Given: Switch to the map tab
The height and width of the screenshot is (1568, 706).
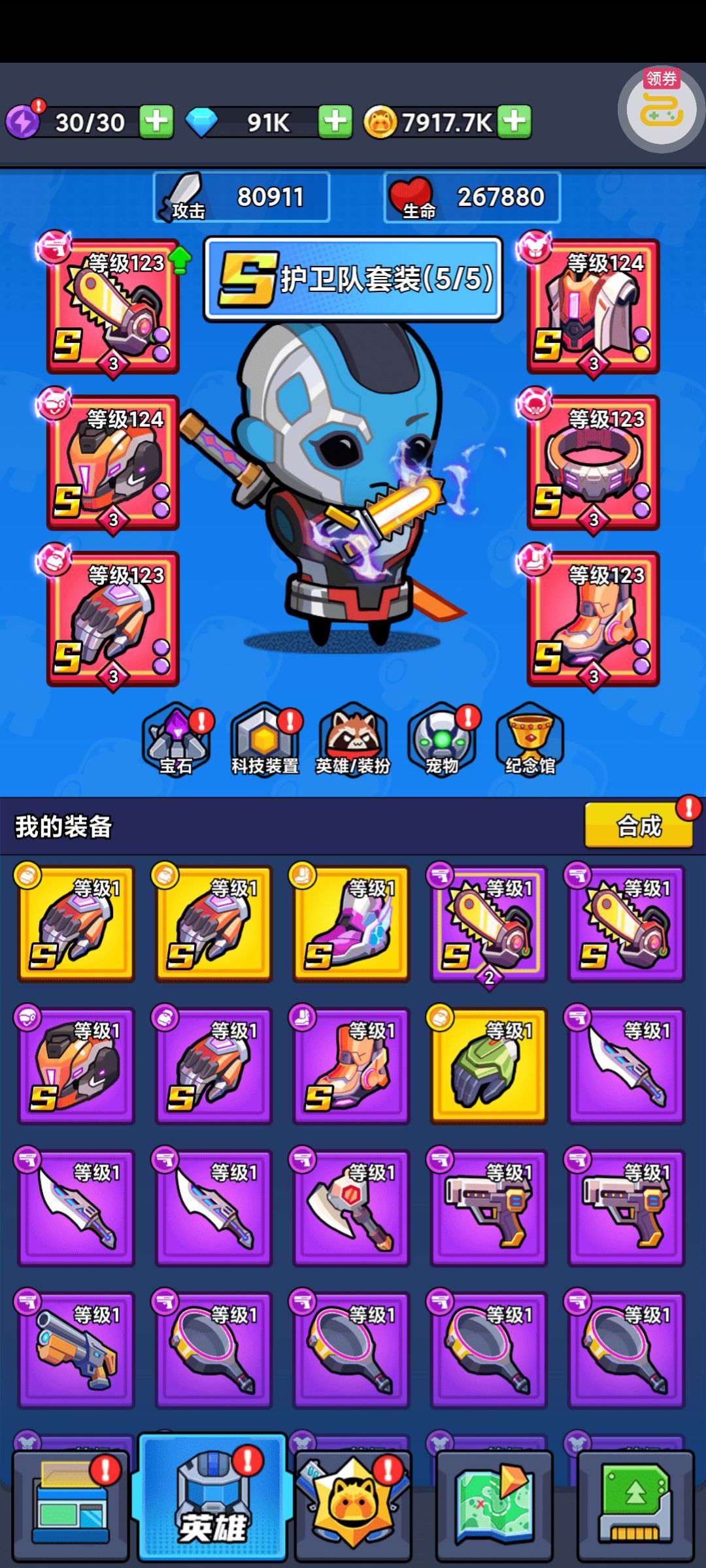Looking at the screenshot, I should 495,1505.
